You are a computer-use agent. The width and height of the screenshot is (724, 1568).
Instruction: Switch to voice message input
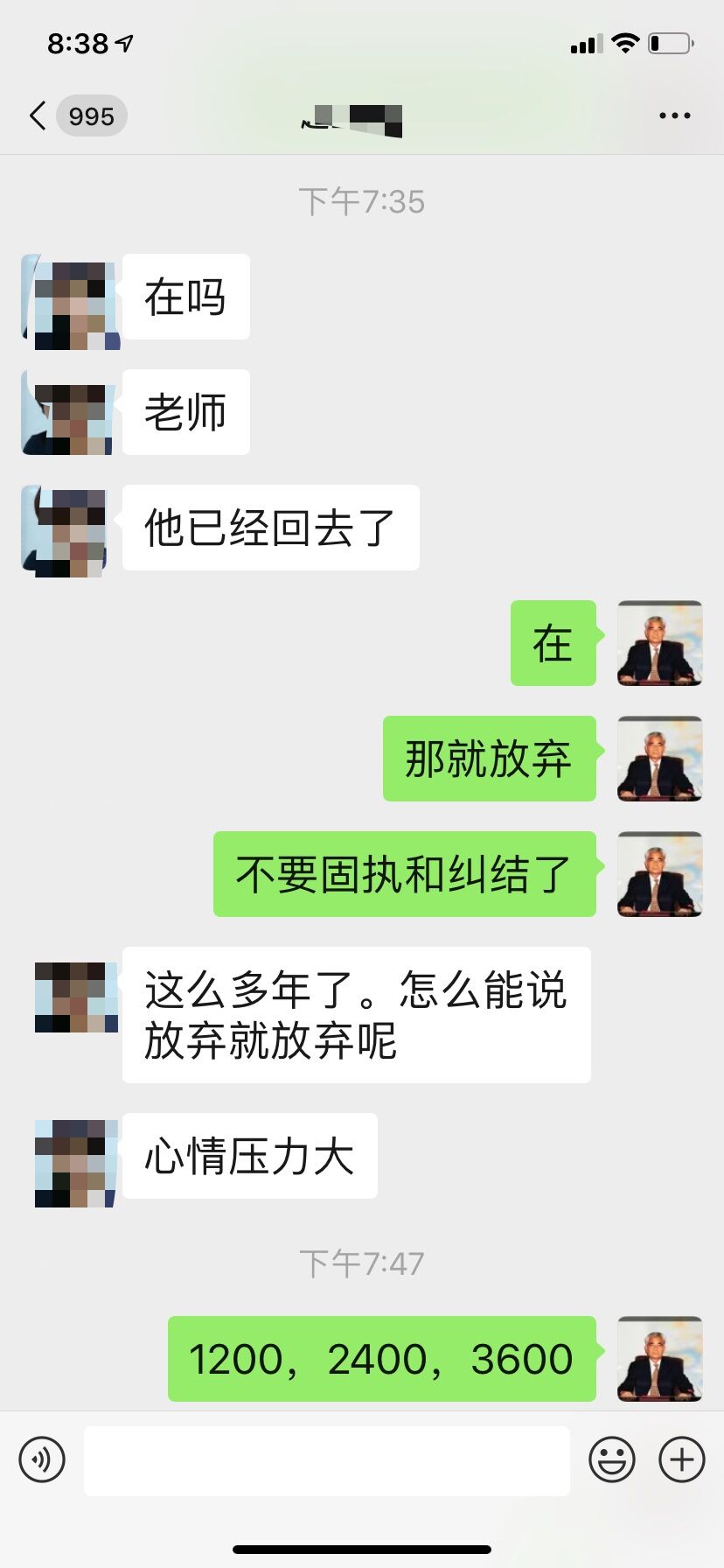(x=42, y=1459)
